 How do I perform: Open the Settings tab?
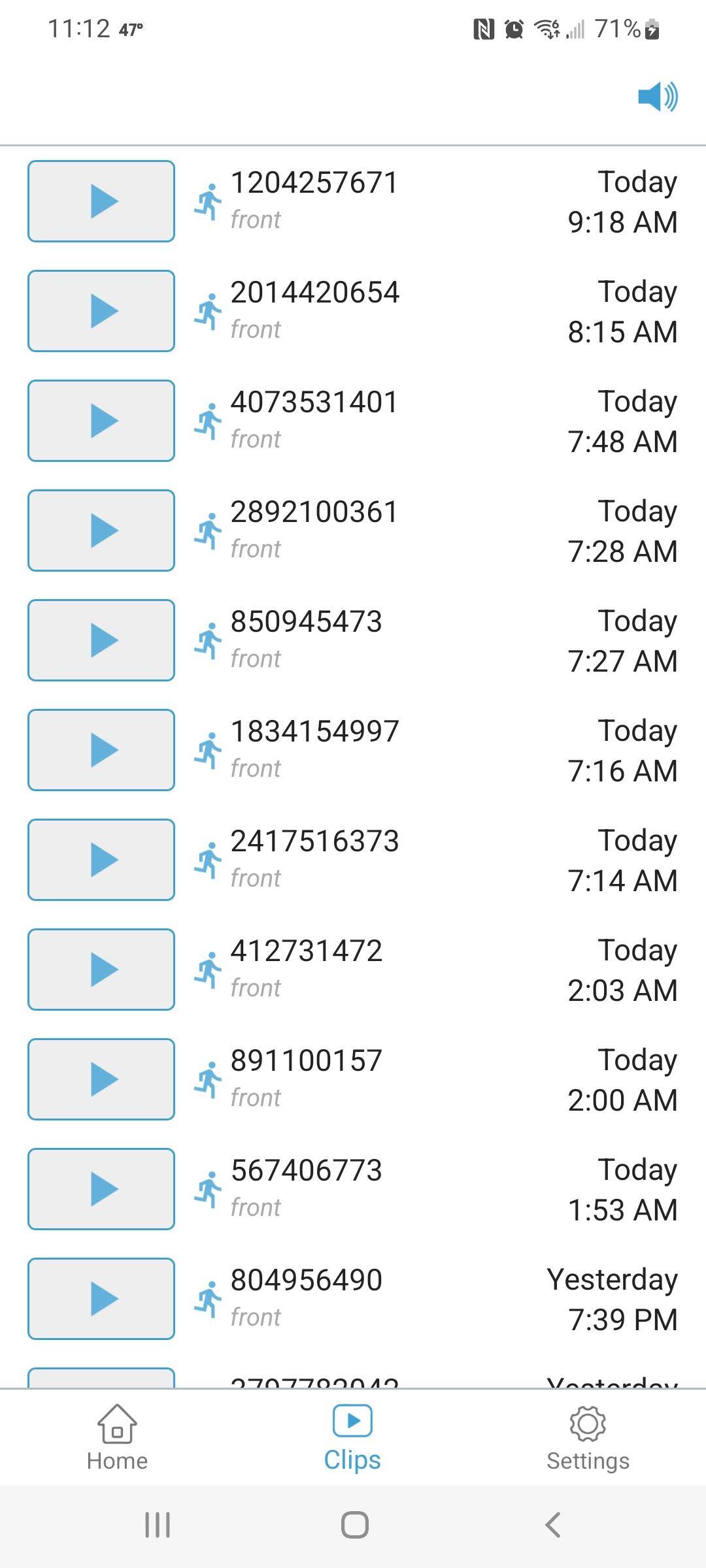coord(588,1437)
